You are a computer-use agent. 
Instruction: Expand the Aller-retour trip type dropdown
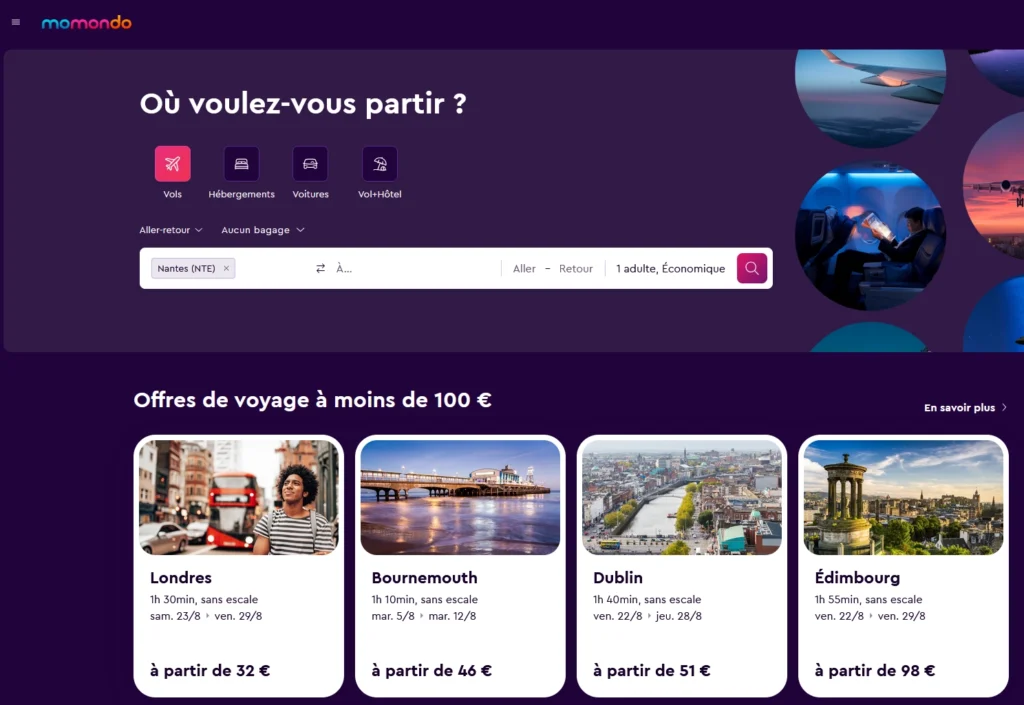tap(170, 230)
